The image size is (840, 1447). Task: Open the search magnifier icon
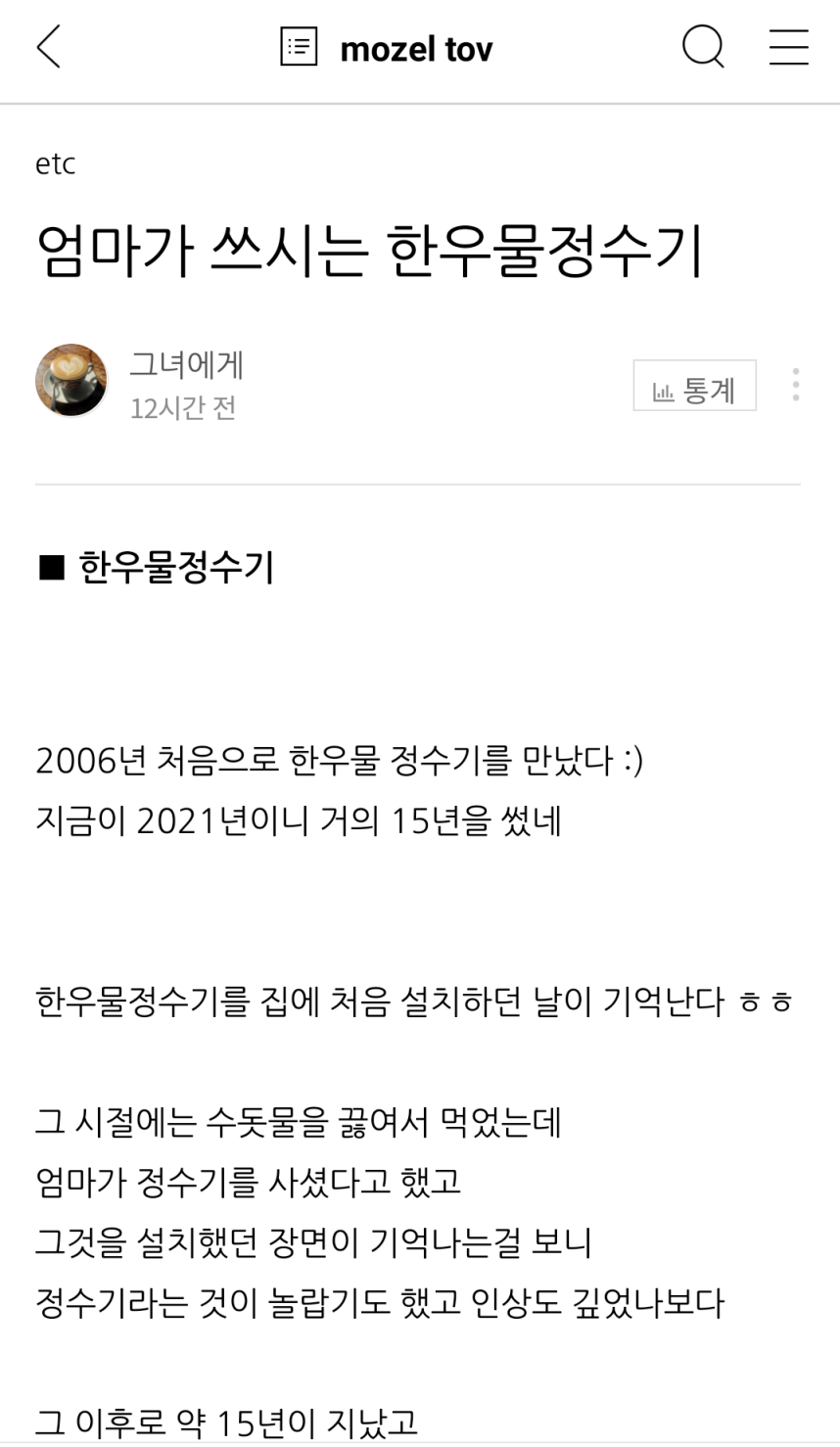[703, 47]
